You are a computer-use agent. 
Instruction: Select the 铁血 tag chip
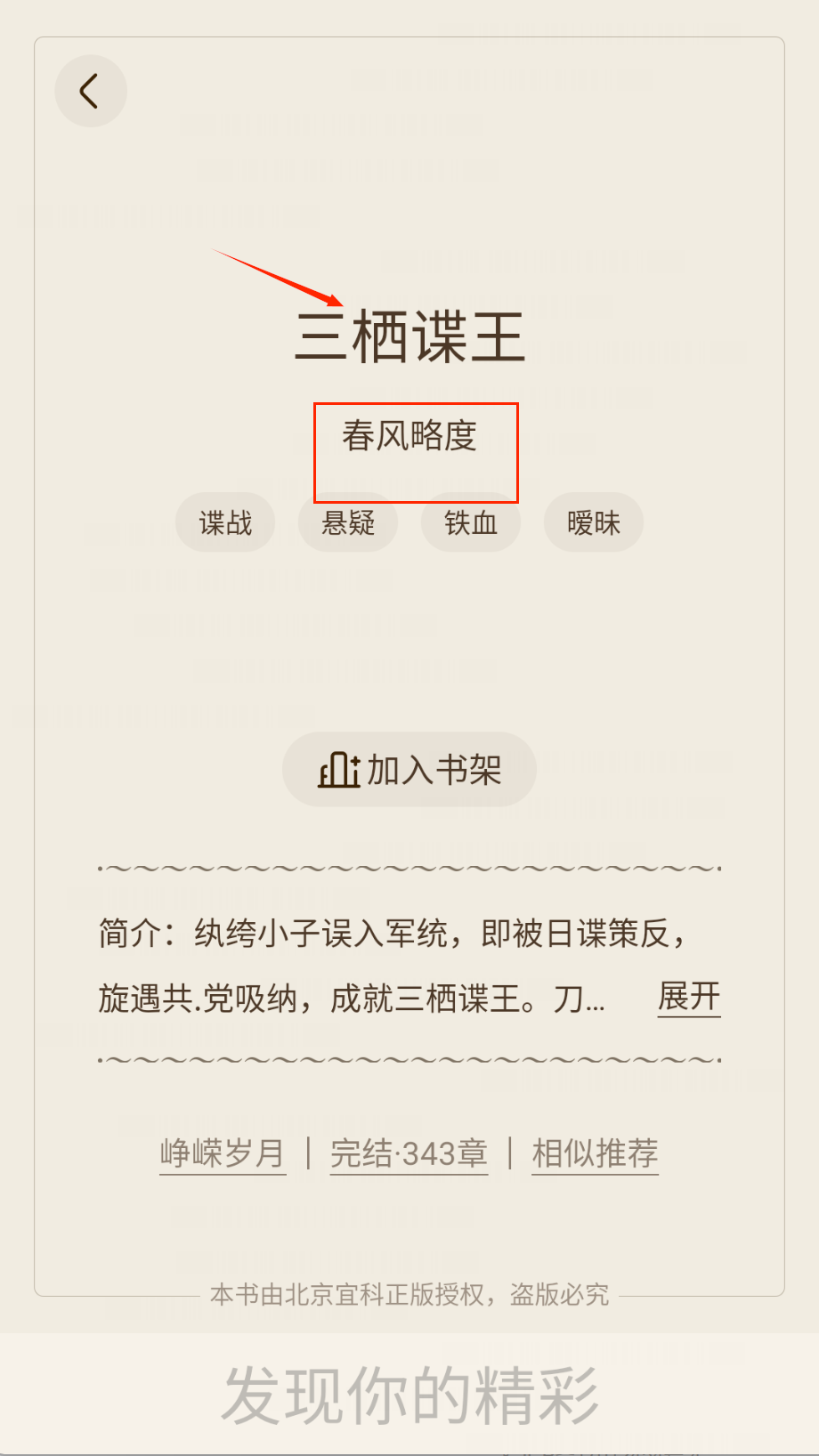[471, 522]
